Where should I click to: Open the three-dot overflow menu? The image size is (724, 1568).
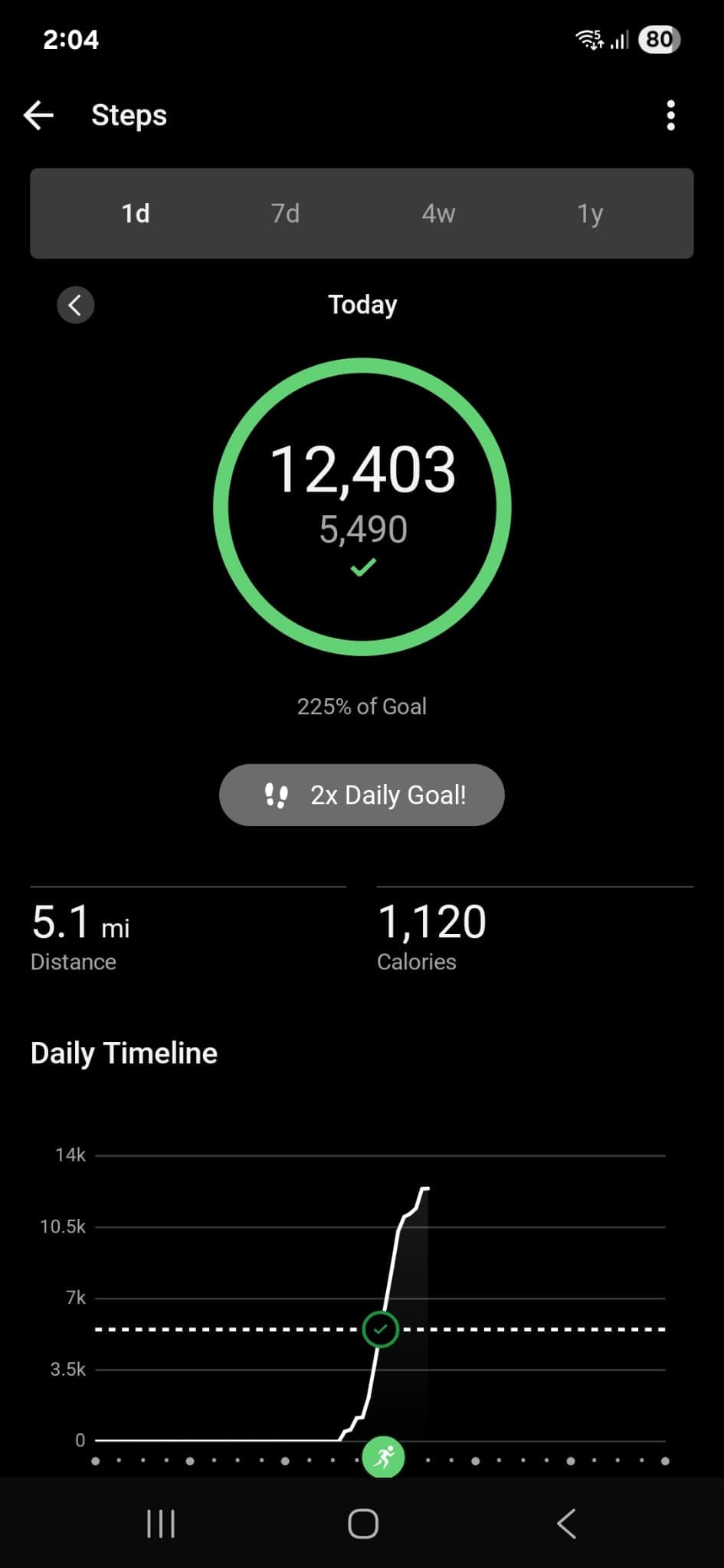click(x=670, y=116)
